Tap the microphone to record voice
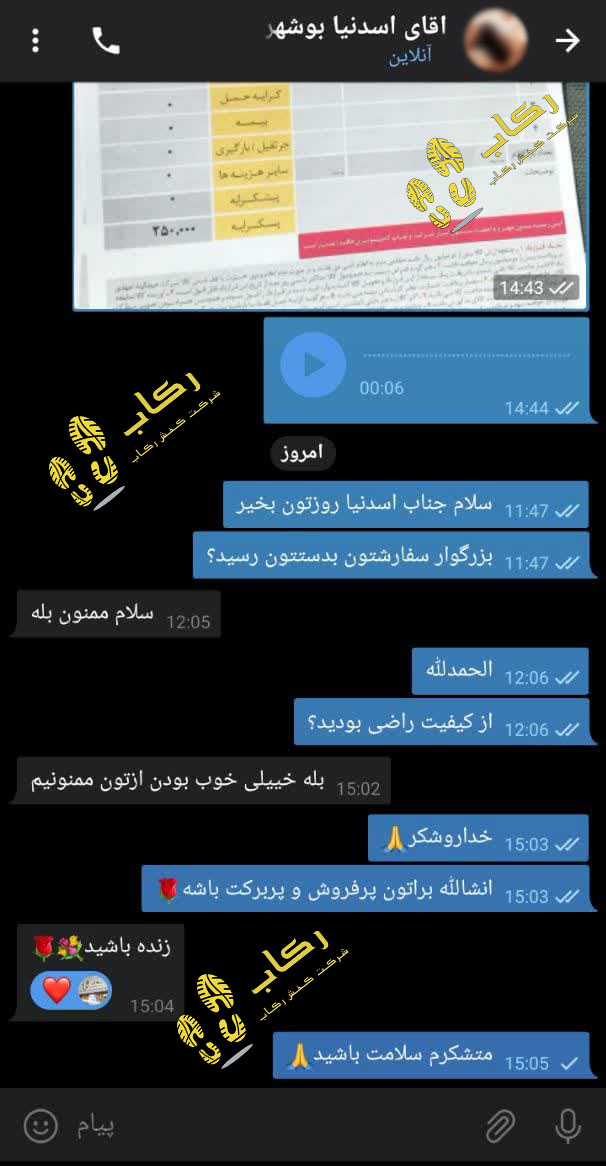The width and height of the screenshot is (606, 1166). (568, 1126)
